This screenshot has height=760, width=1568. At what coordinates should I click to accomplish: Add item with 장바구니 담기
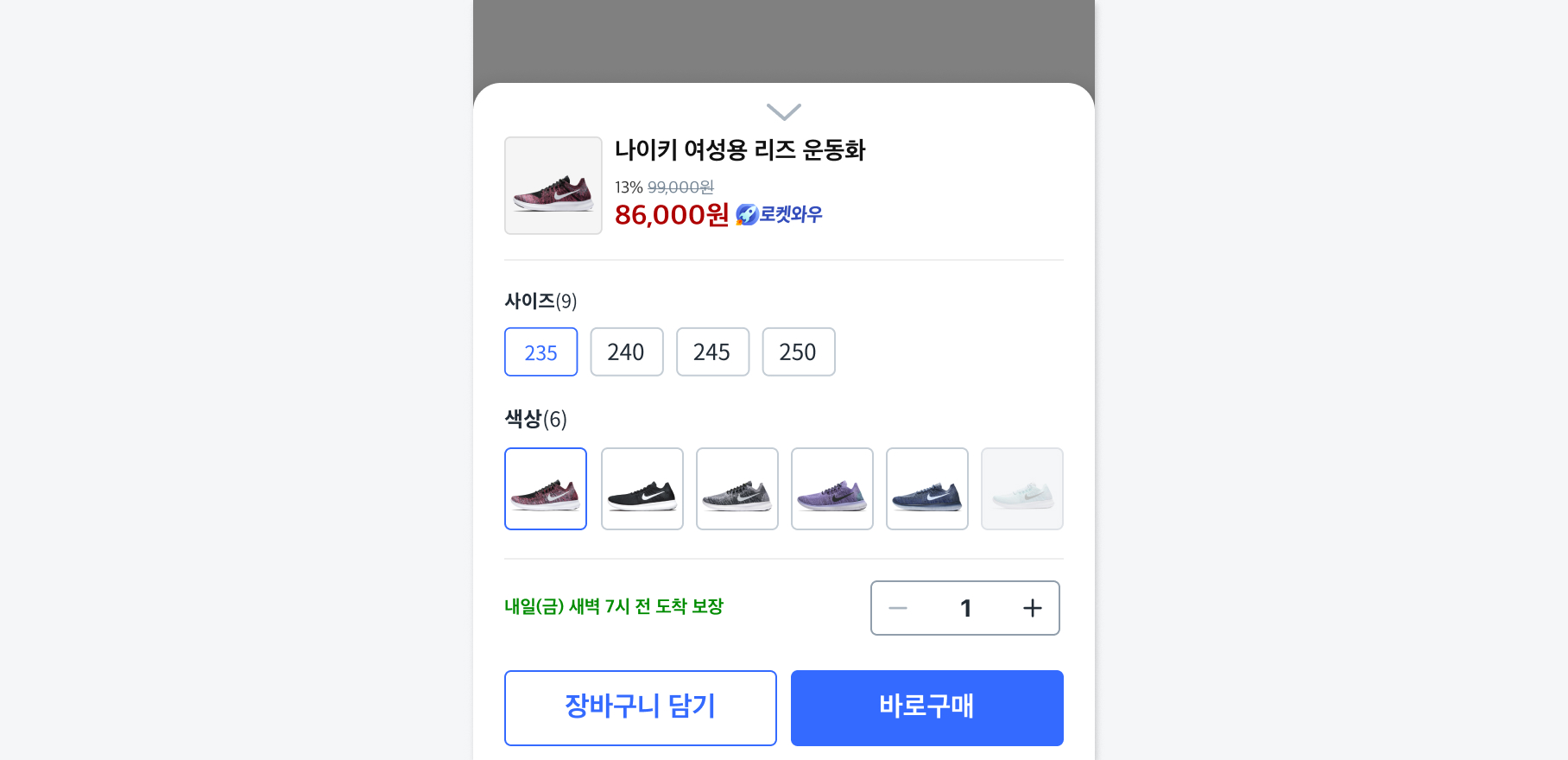(x=640, y=707)
